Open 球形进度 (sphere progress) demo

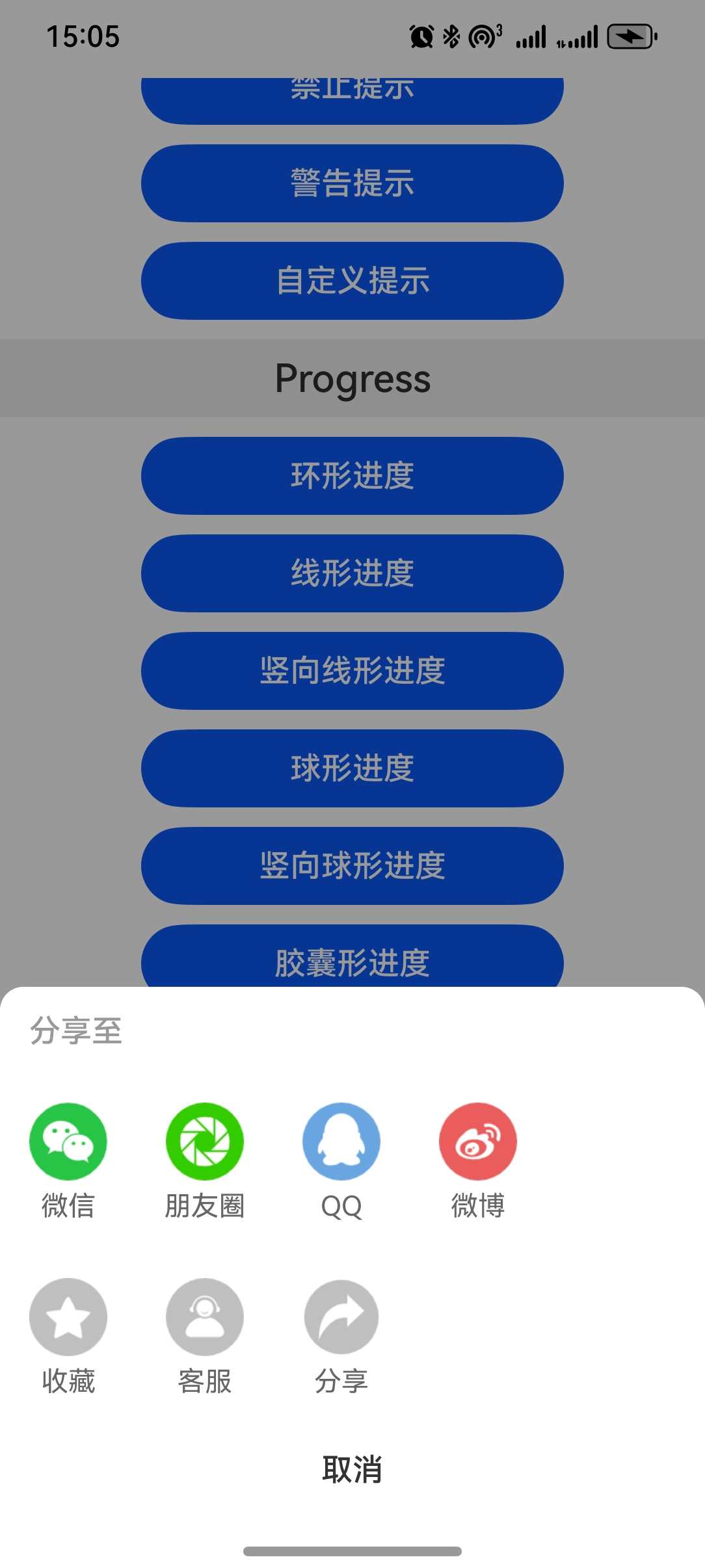[352, 769]
